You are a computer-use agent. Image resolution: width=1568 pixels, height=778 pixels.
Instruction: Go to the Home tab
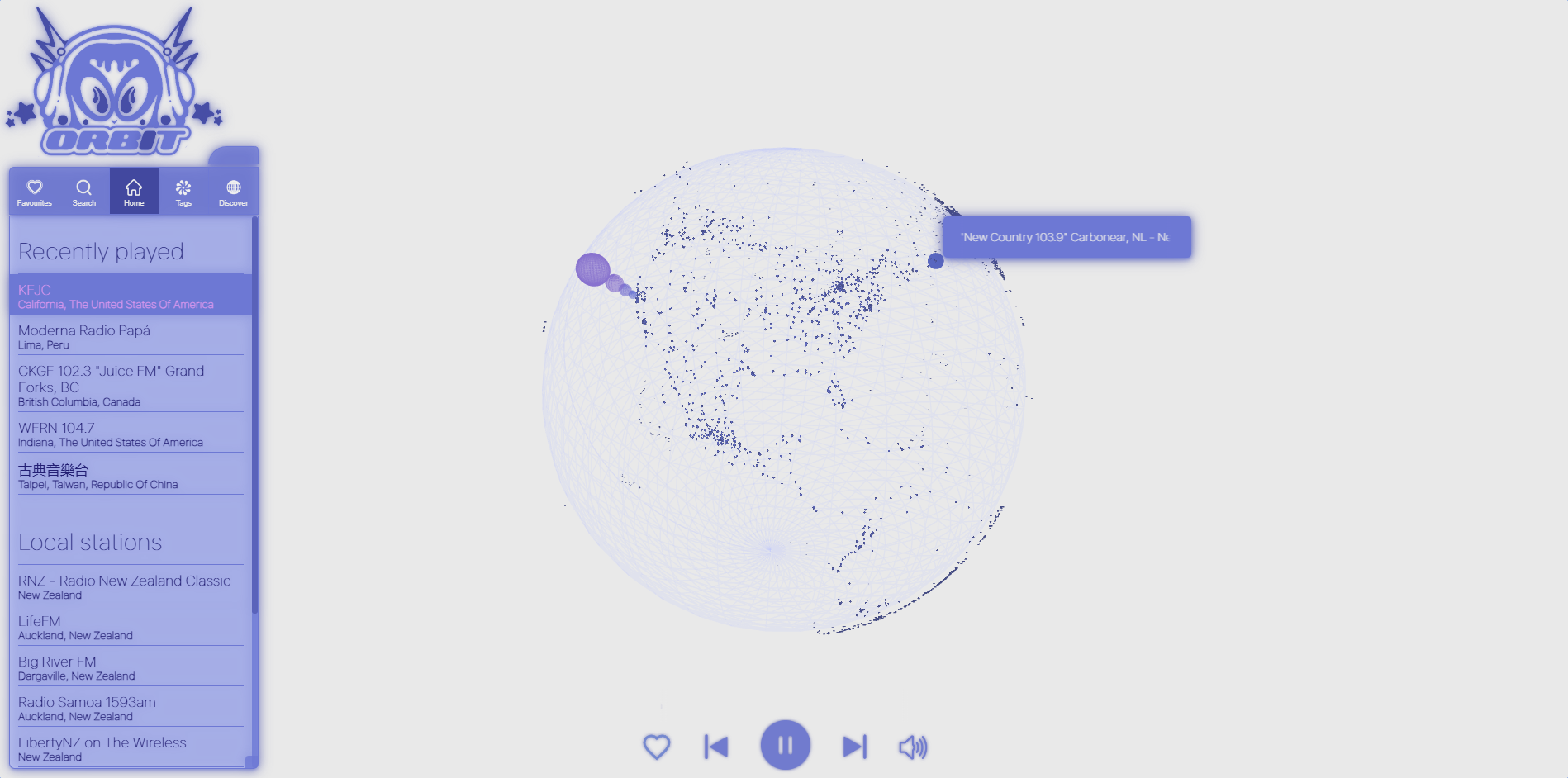tap(134, 192)
